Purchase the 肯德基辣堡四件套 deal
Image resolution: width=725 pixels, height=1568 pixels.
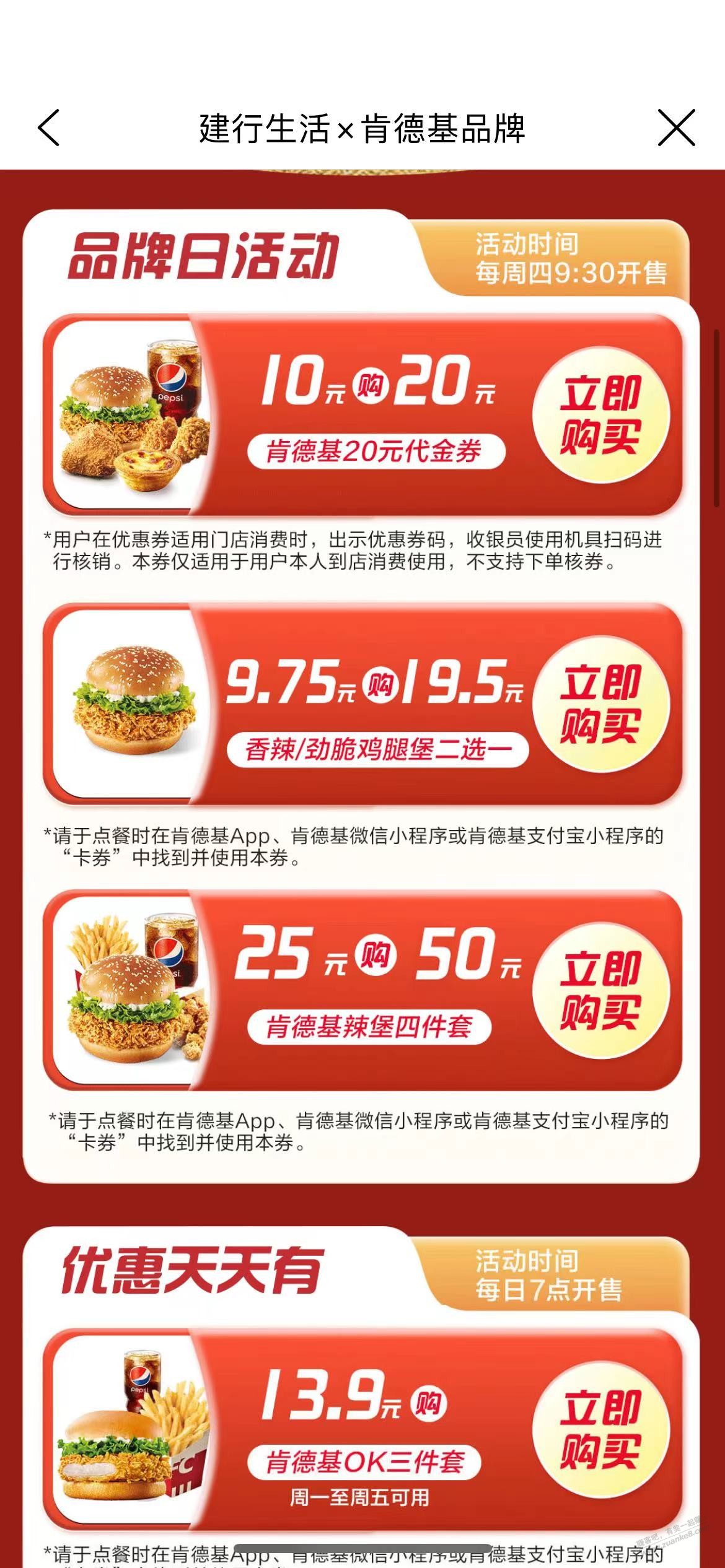[x=600, y=991]
